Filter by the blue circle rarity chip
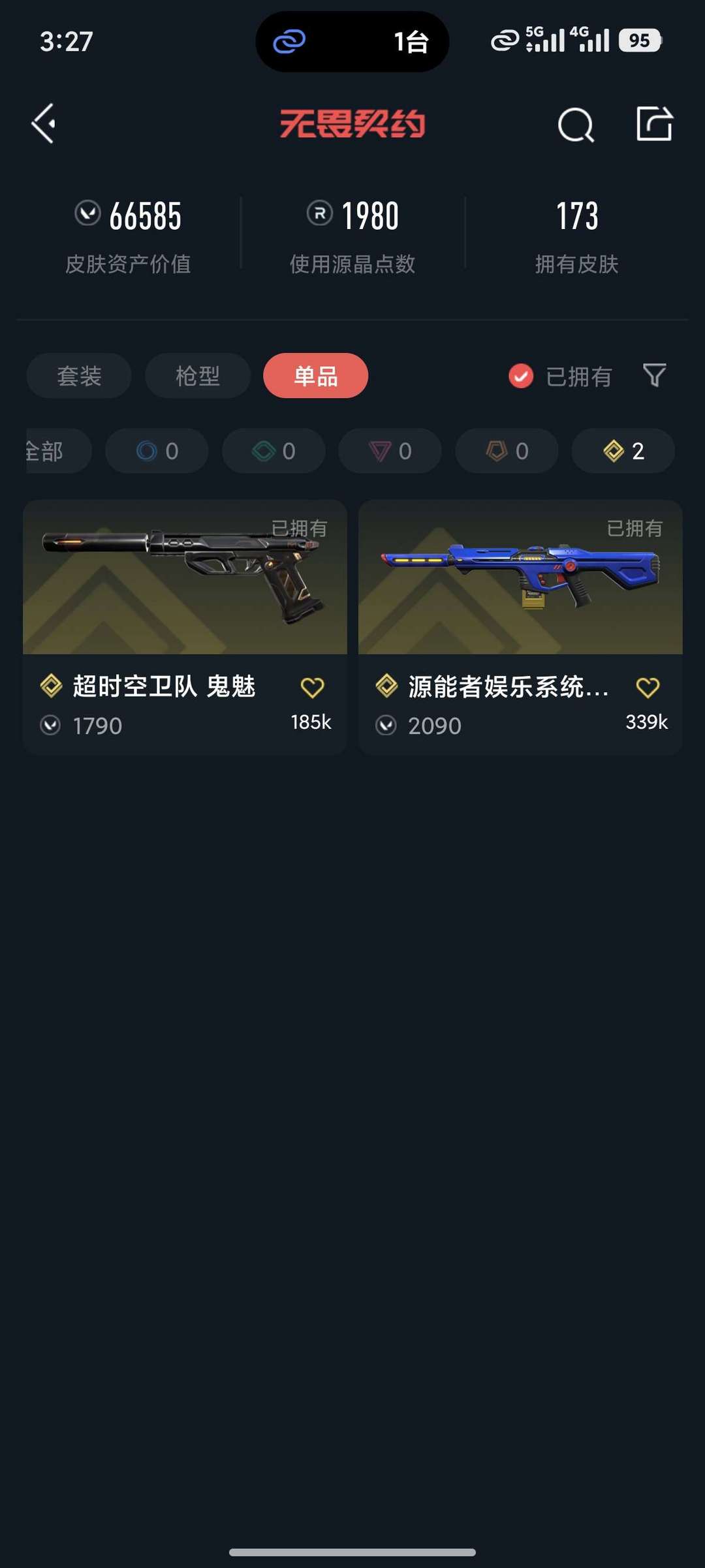Screen dimensions: 705x1568 coord(157,451)
